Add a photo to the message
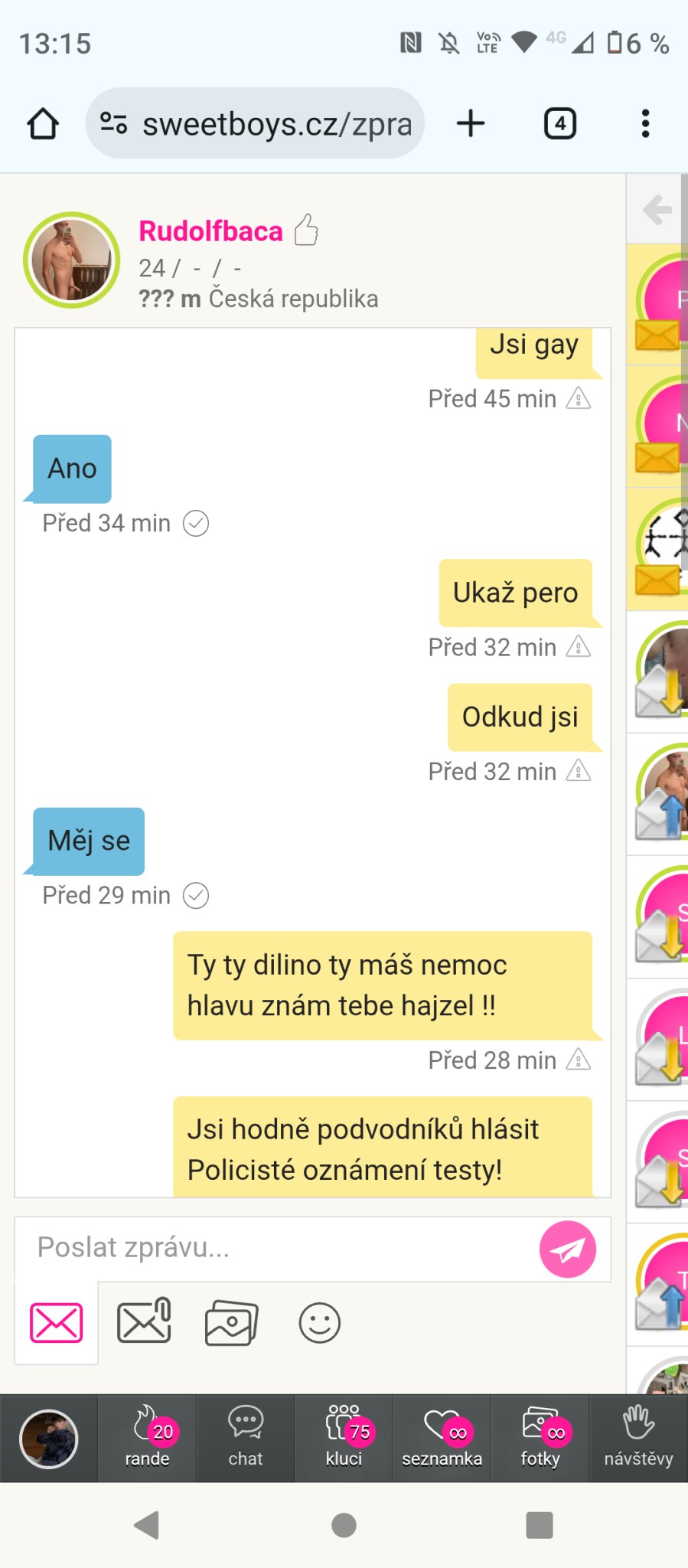This screenshot has width=688, height=1568. pyautogui.click(x=231, y=1322)
